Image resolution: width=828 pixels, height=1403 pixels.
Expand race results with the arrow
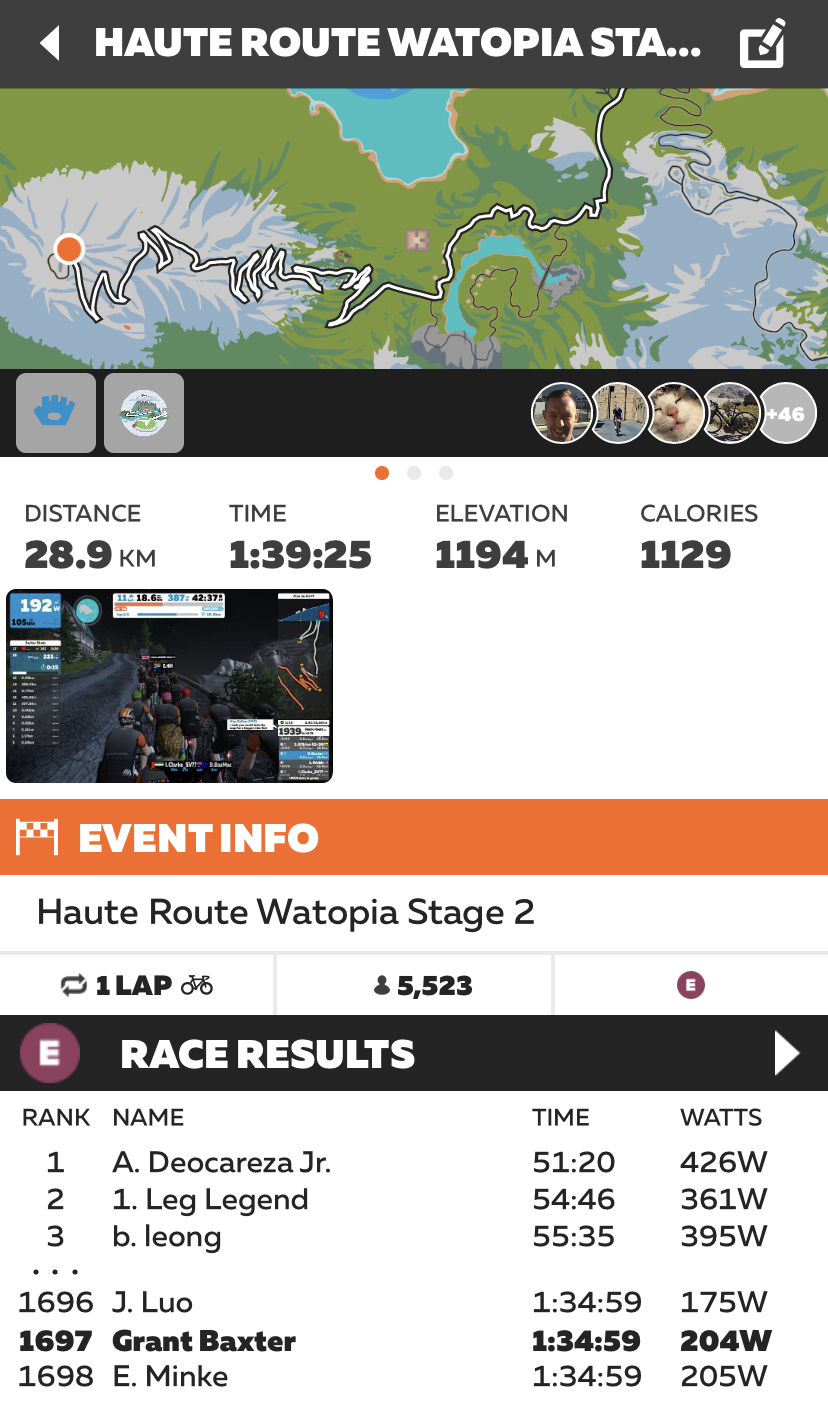[787, 1053]
